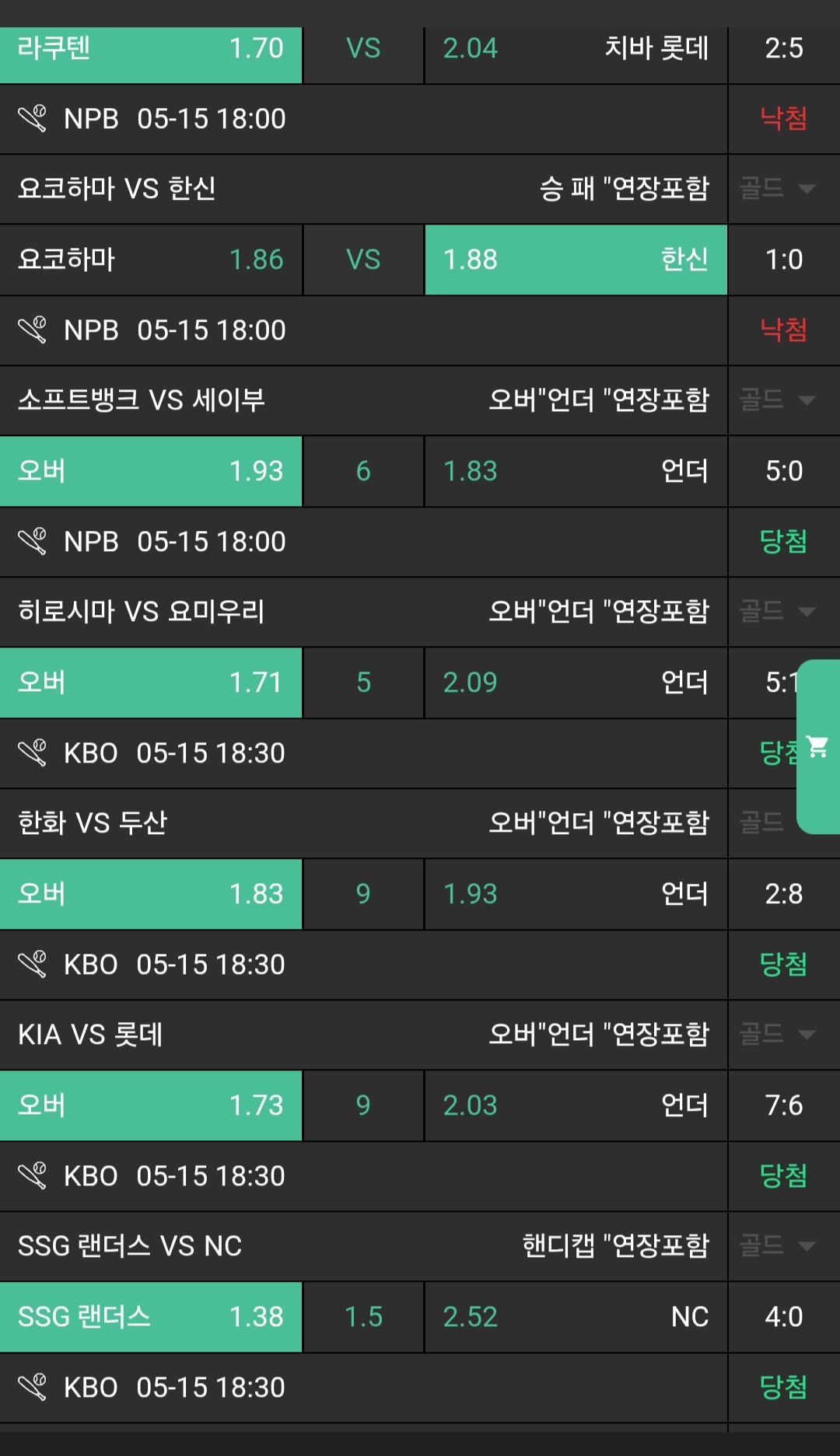Select NC handicap at 2.52
The image size is (840, 1456).
pos(576,1317)
